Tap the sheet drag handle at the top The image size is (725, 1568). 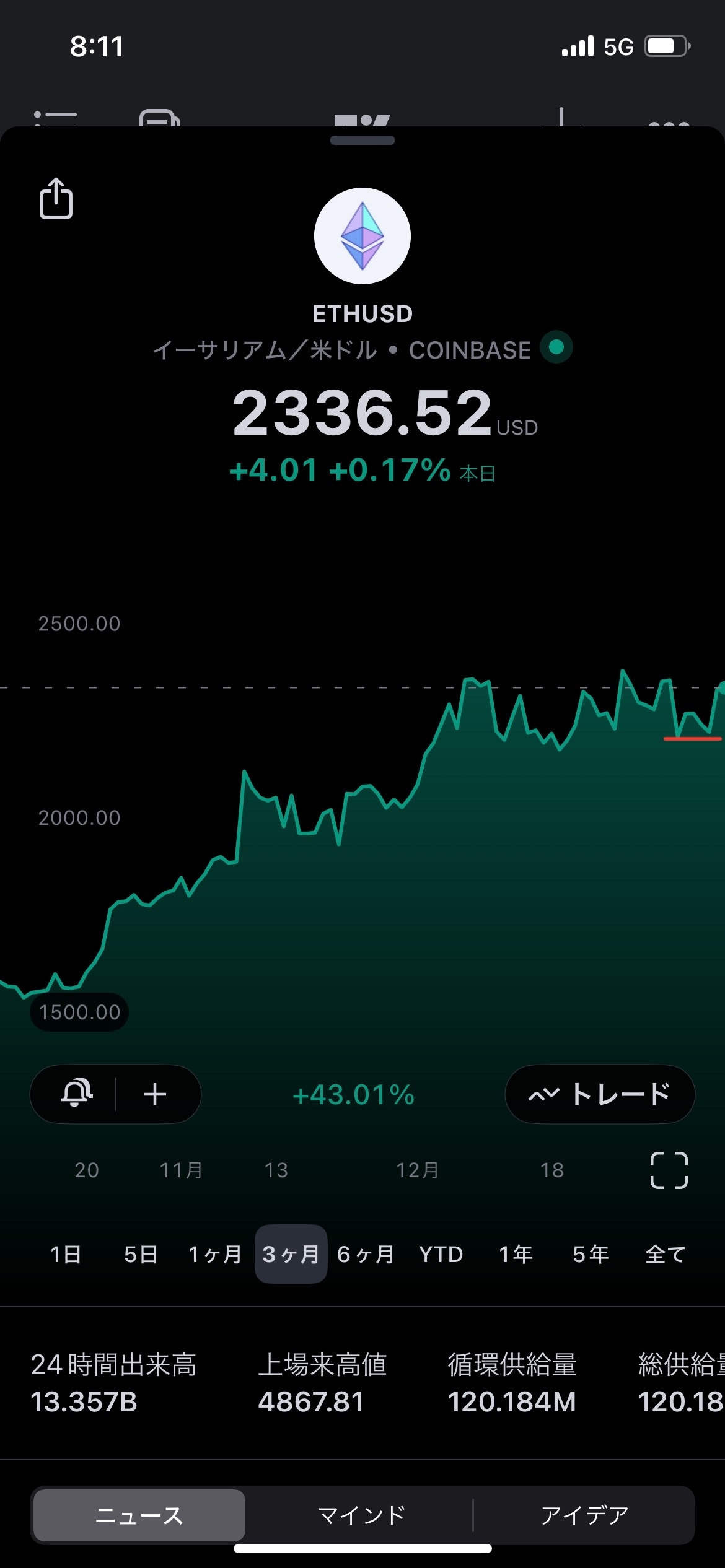coord(361,141)
